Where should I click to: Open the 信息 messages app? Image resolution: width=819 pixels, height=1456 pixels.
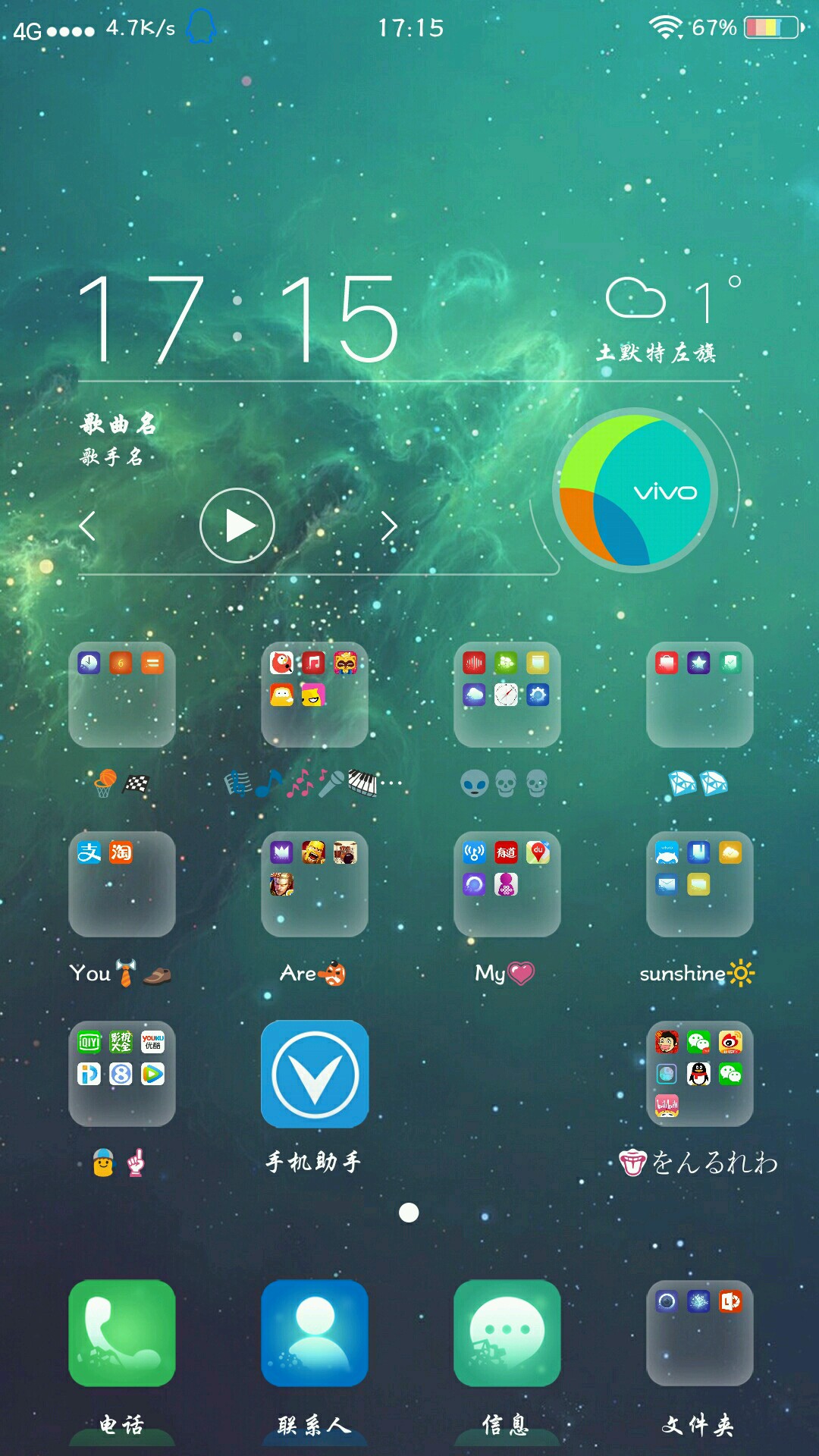pos(507,1333)
